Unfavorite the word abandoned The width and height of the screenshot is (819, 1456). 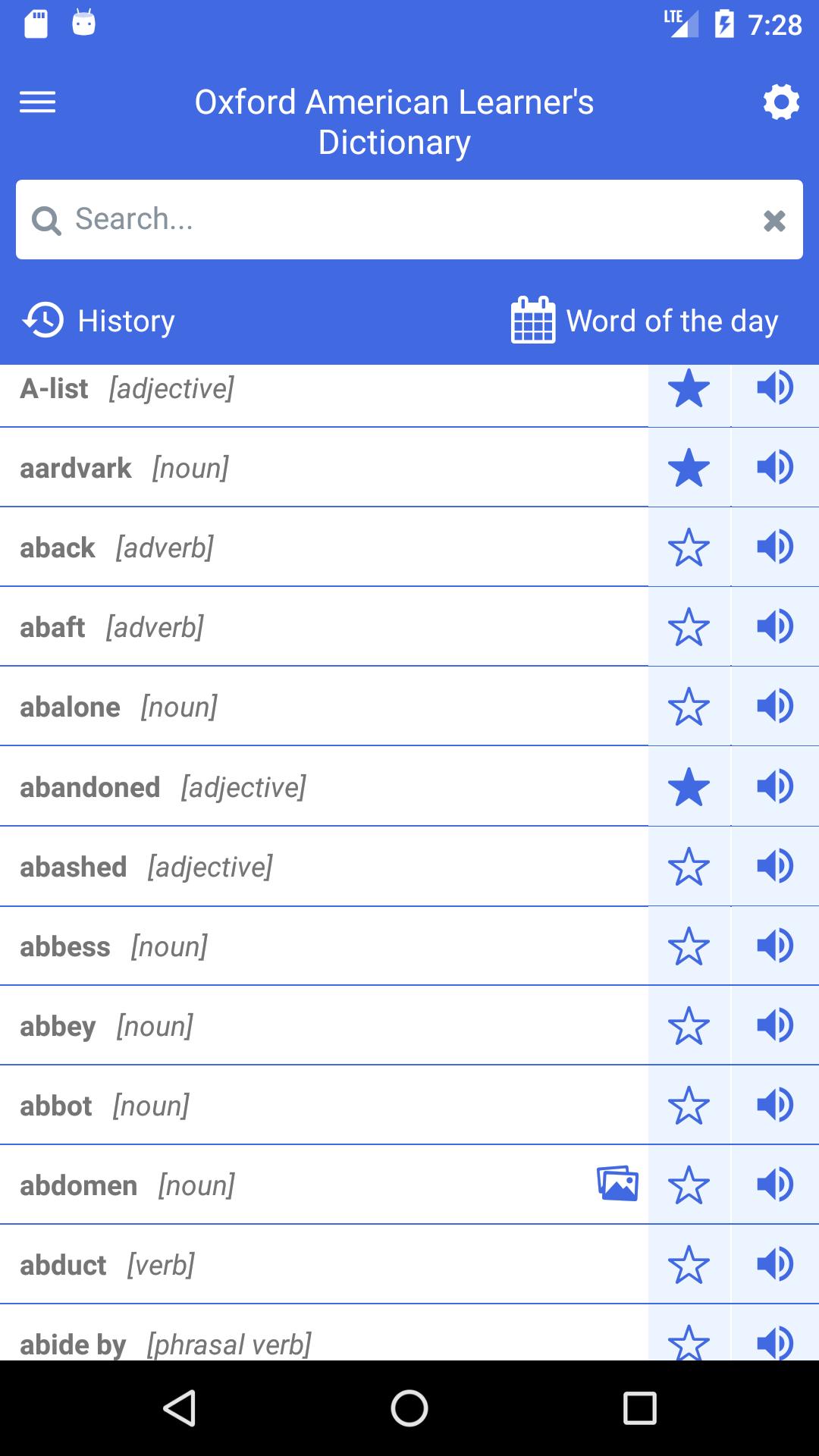tap(689, 786)
